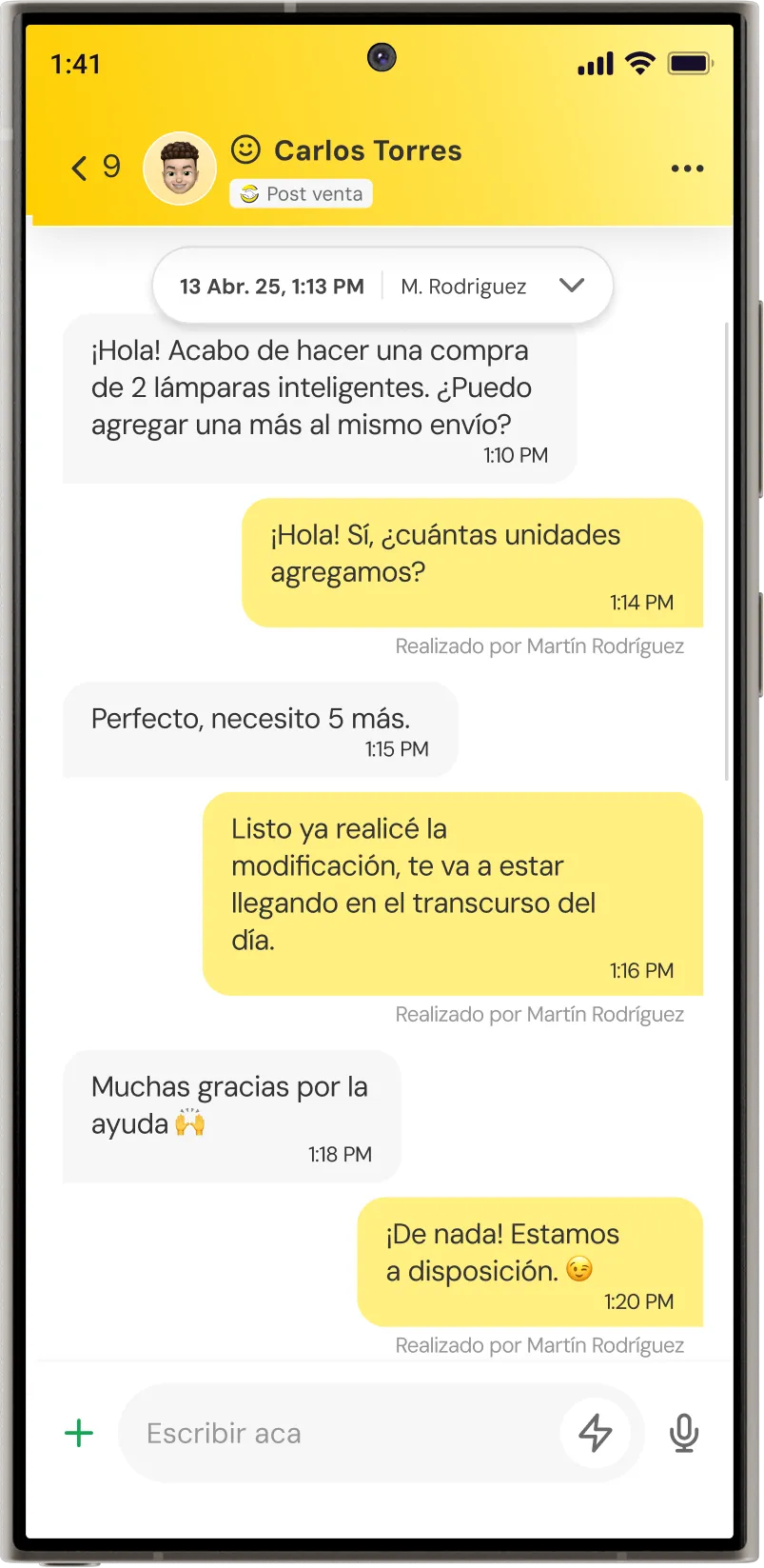The width and height of the screenshot is (764, 1568).
Task: Open the plus attachment button
Action: point(79,1433)
